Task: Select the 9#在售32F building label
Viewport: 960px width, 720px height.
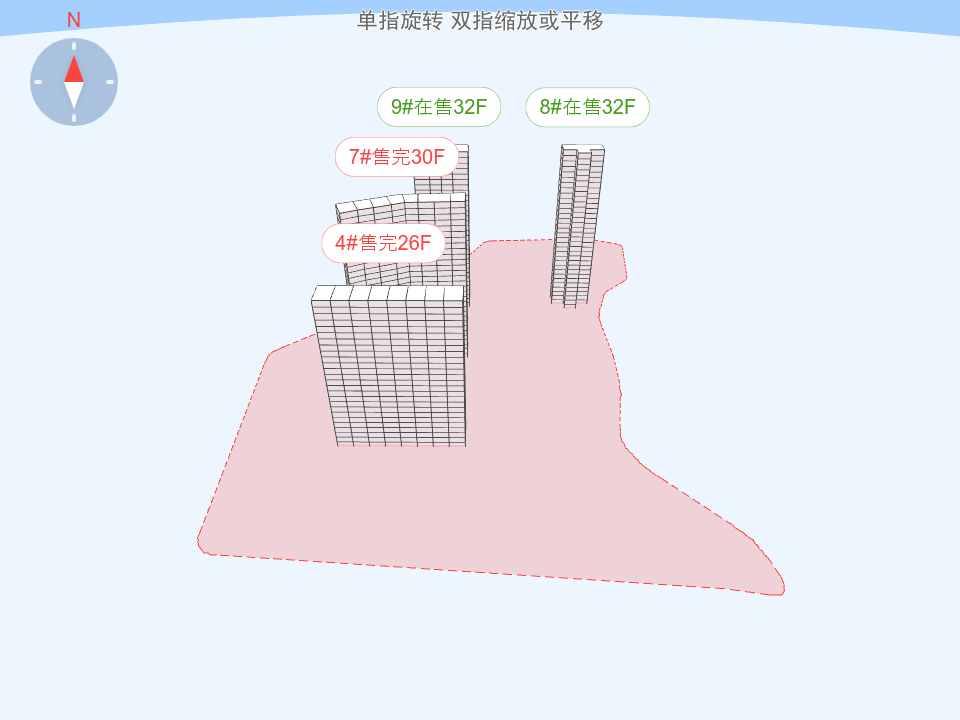Action: 439,107
